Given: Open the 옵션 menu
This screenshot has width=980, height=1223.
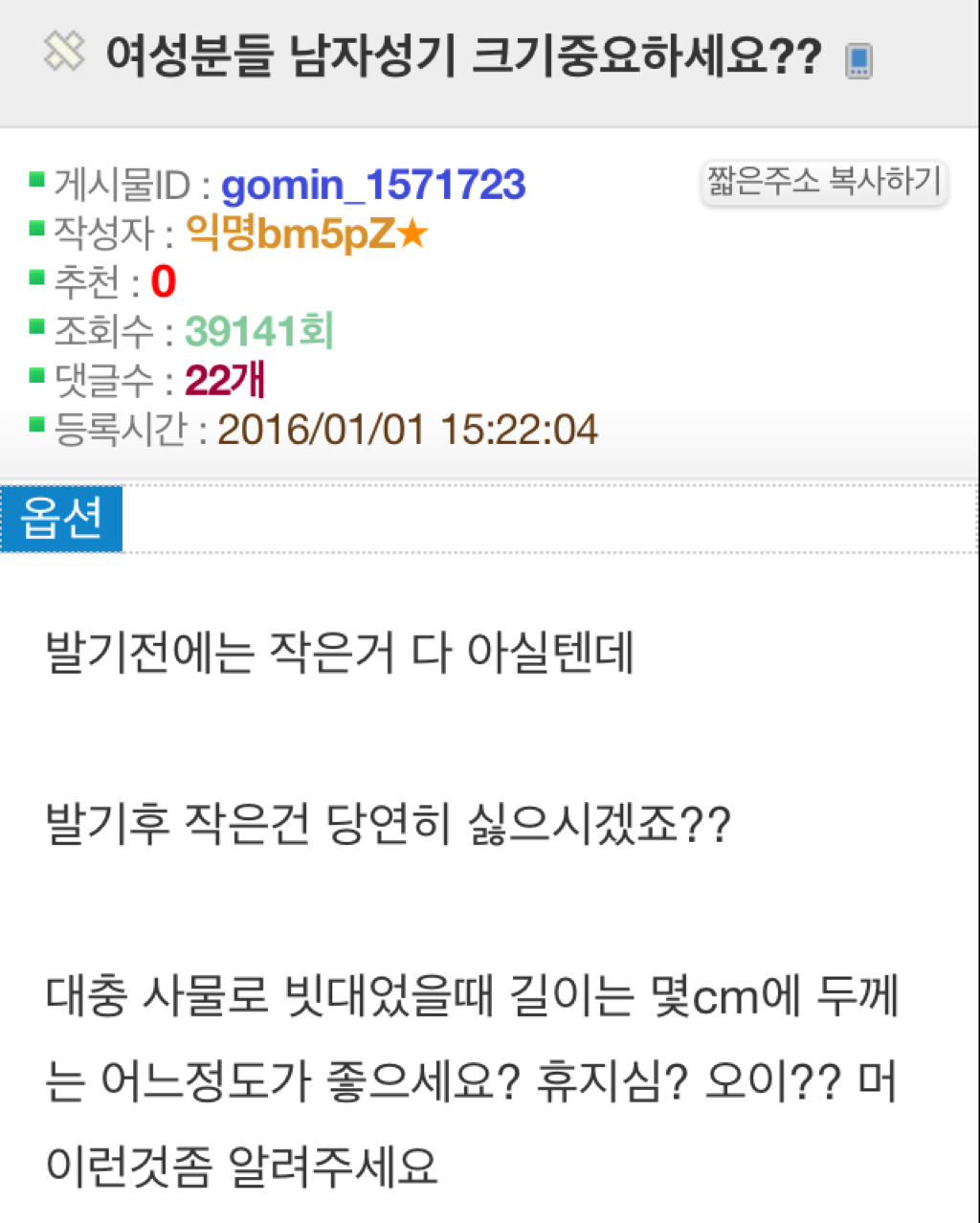Looking at the screenshot, I should tap(61, 519).
